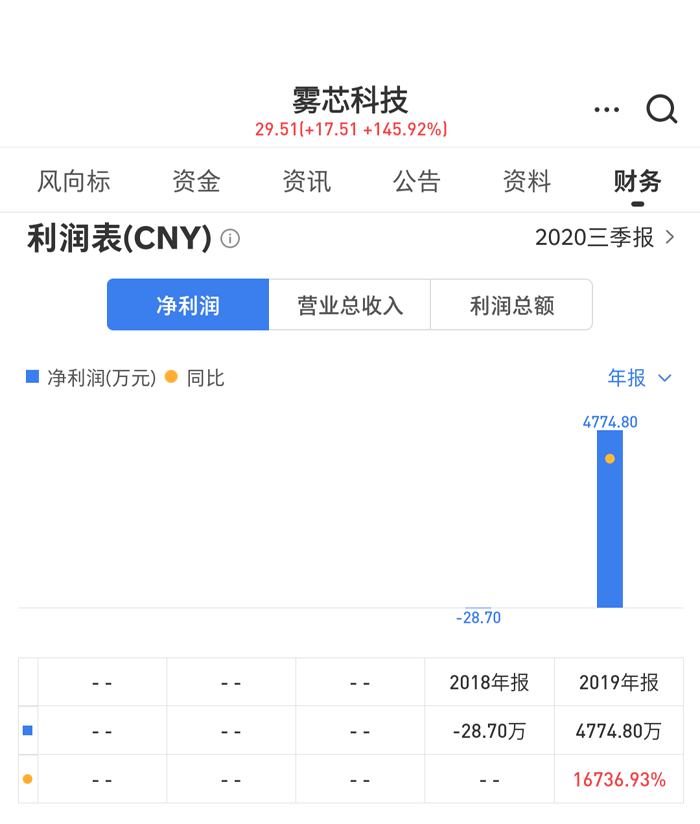The height and width of the screenshot is (824, 700).
Task: Show the 利润总额 segment
Action: (511, 305)
